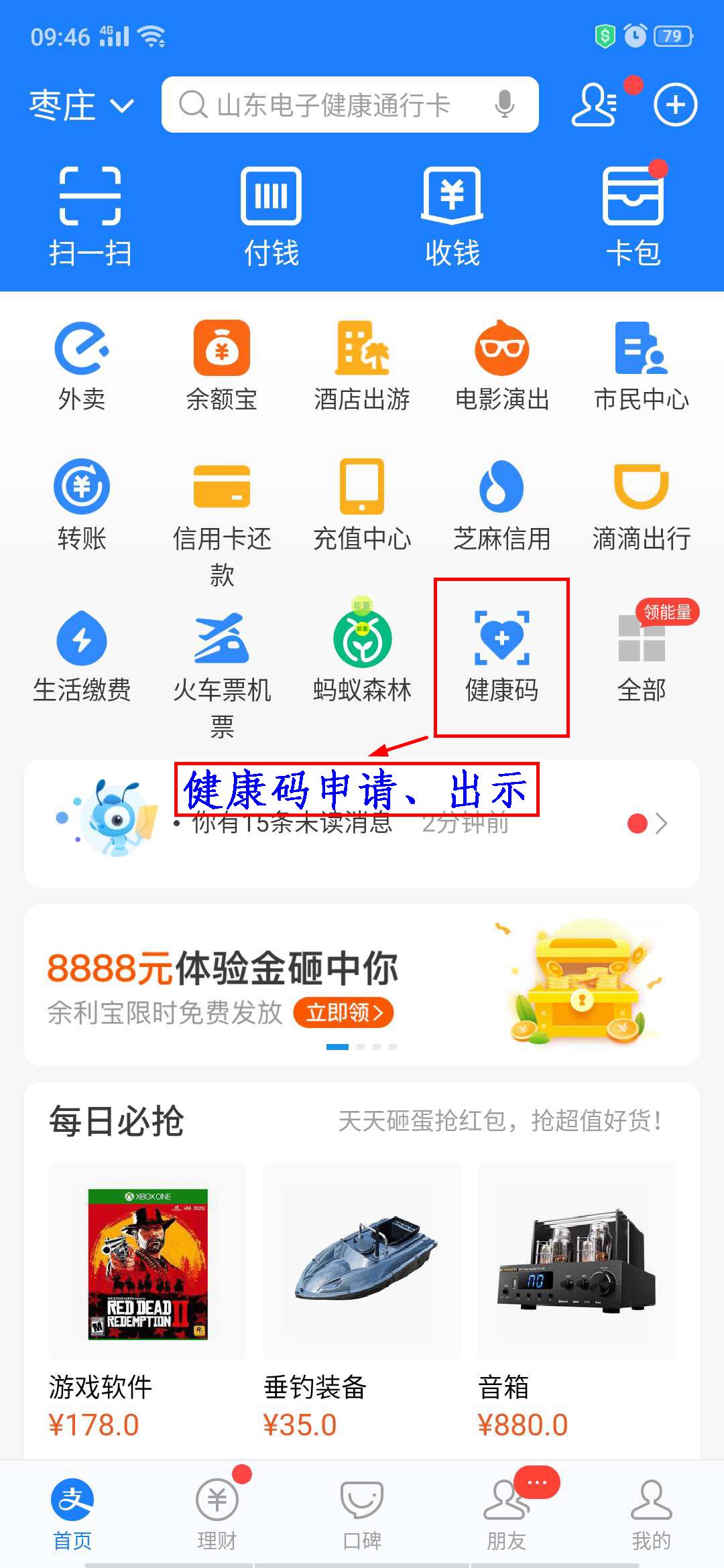
Task: Open the plus menu in the header
Action: point(675,105)
